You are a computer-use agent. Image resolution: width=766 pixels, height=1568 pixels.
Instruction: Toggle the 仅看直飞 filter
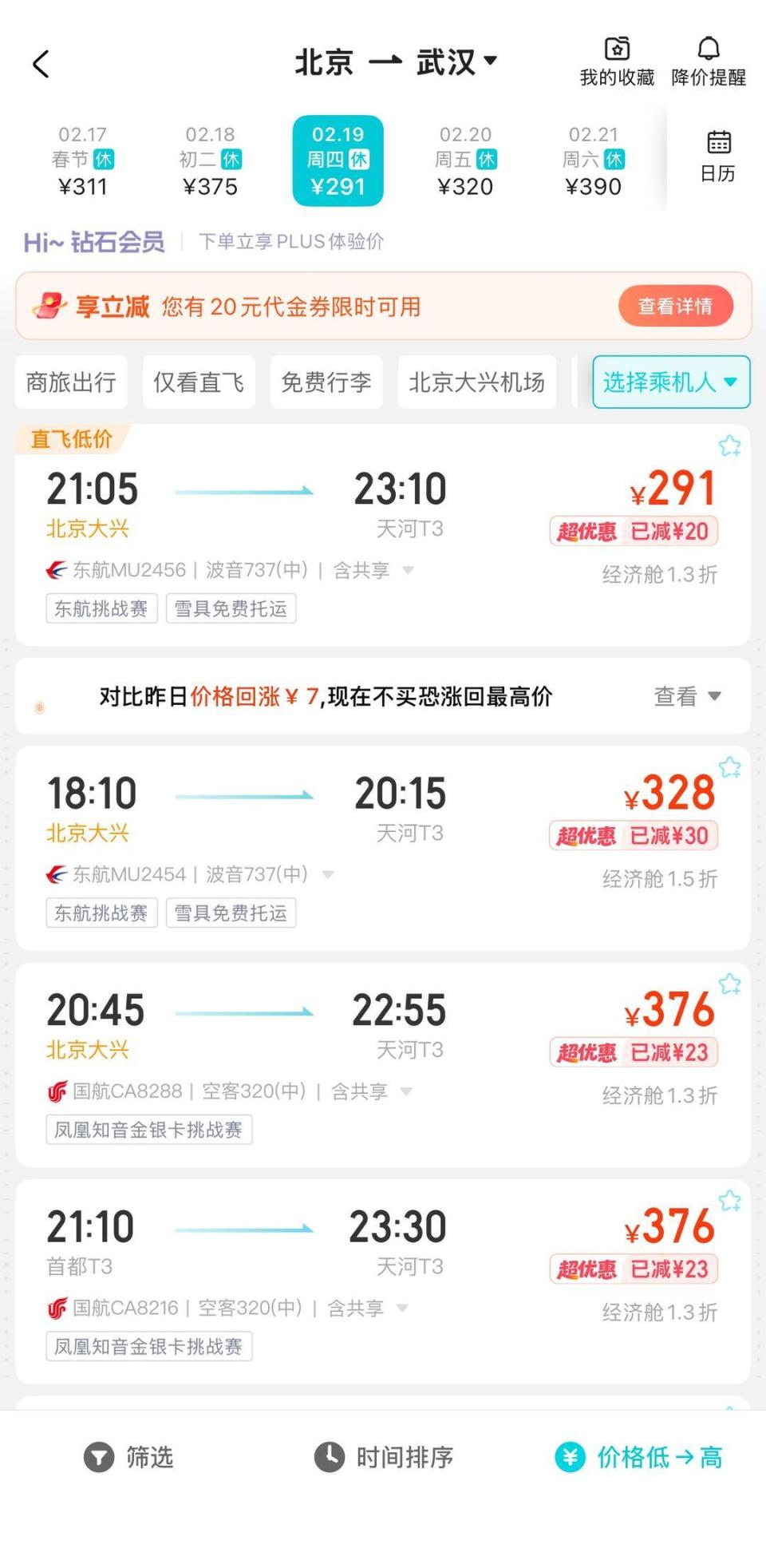tap(198, 382)
